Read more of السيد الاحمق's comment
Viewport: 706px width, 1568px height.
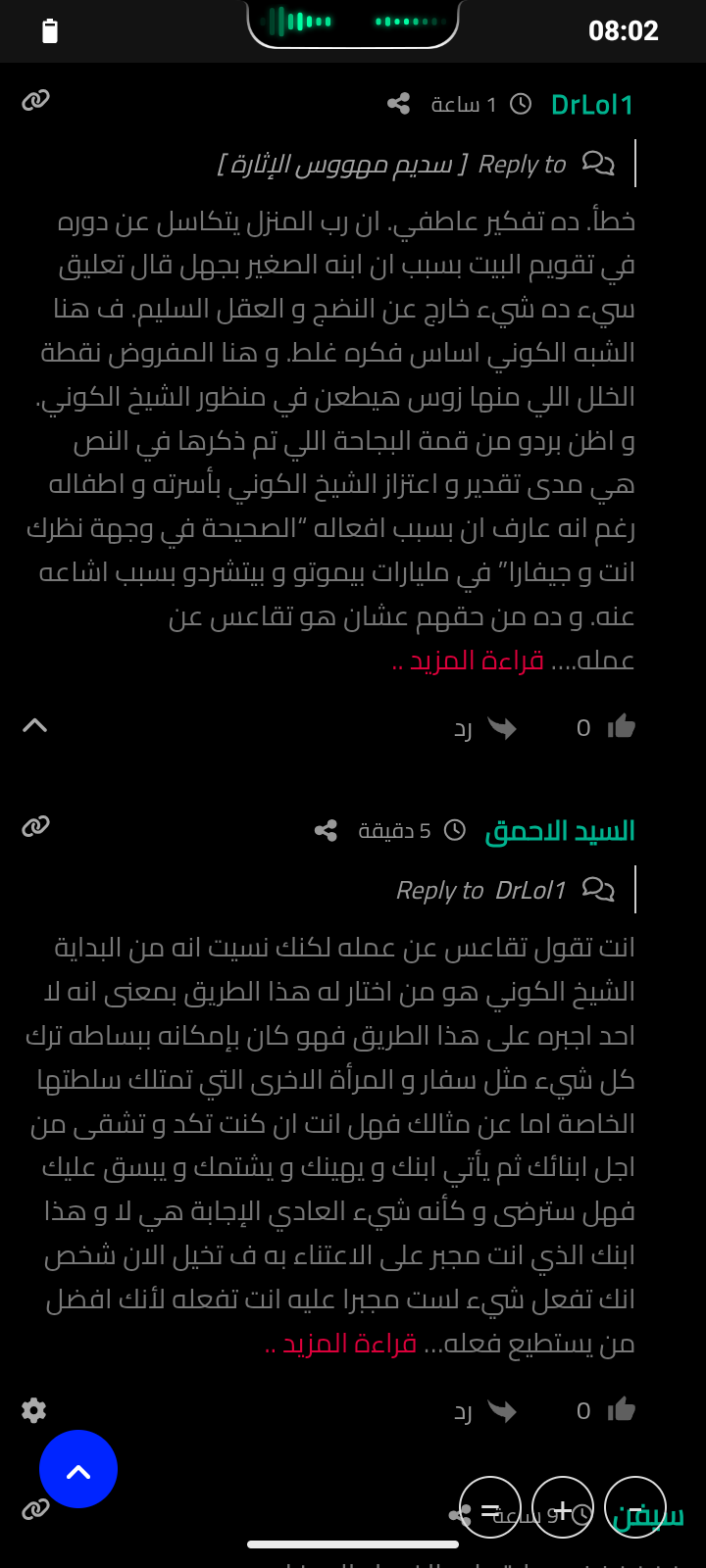point(349,1344)
